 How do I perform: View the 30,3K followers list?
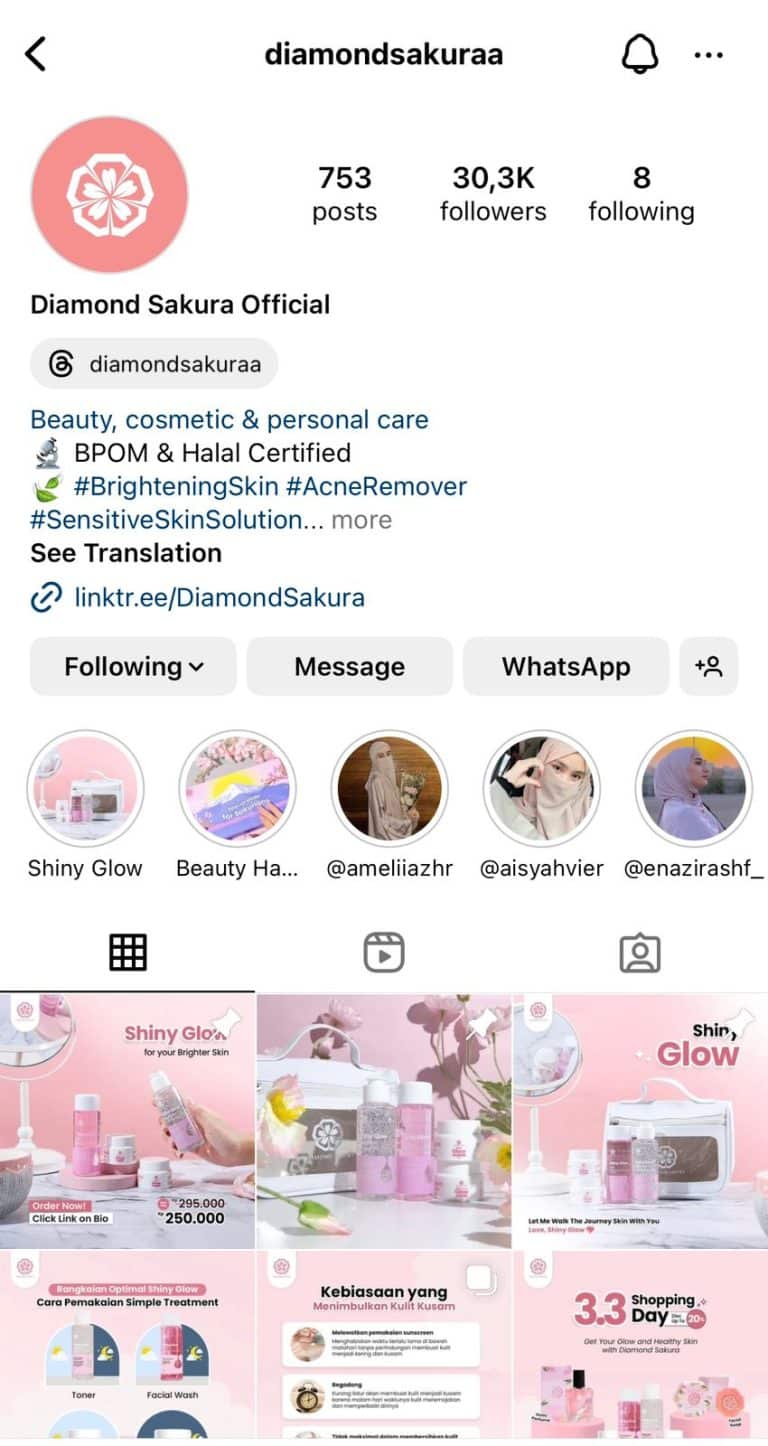493,193
